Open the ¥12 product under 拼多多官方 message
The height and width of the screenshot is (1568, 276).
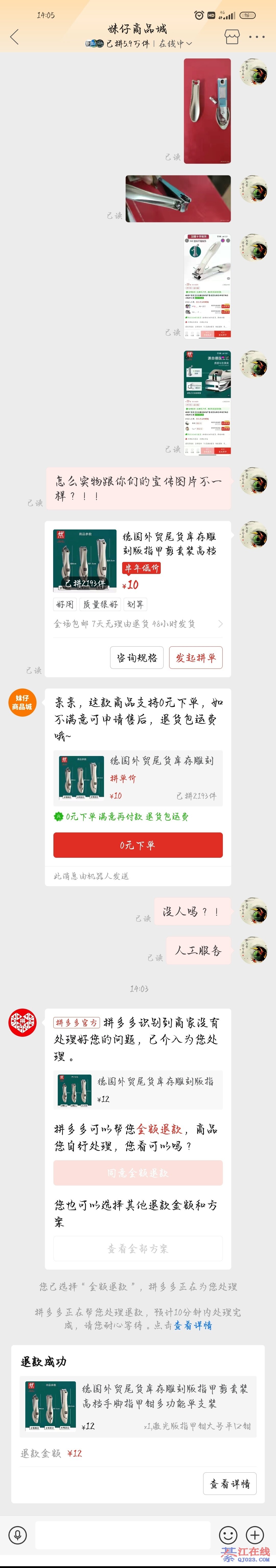(137, 1090)
